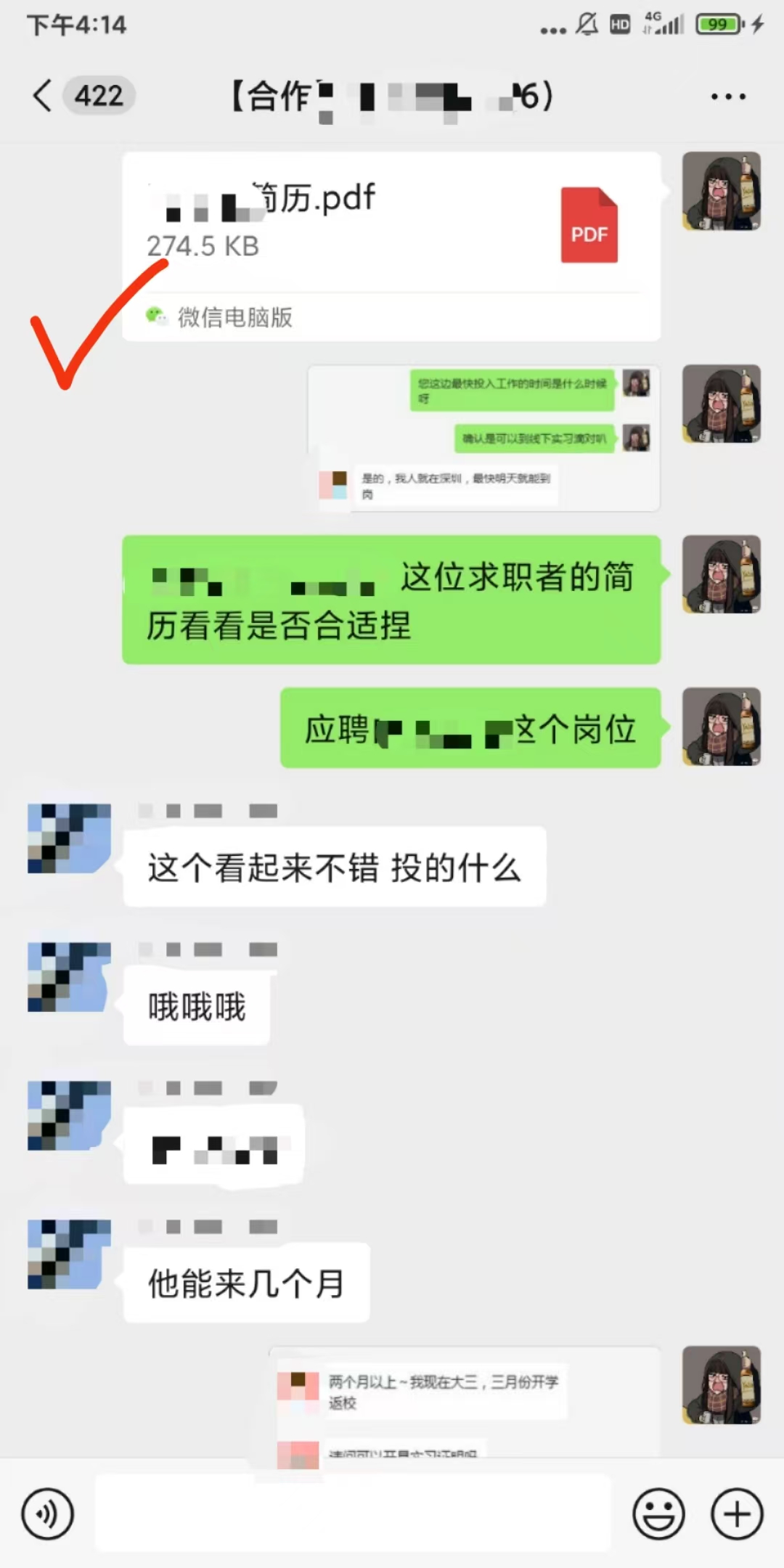Go back to the chat list

click(44, 96)
